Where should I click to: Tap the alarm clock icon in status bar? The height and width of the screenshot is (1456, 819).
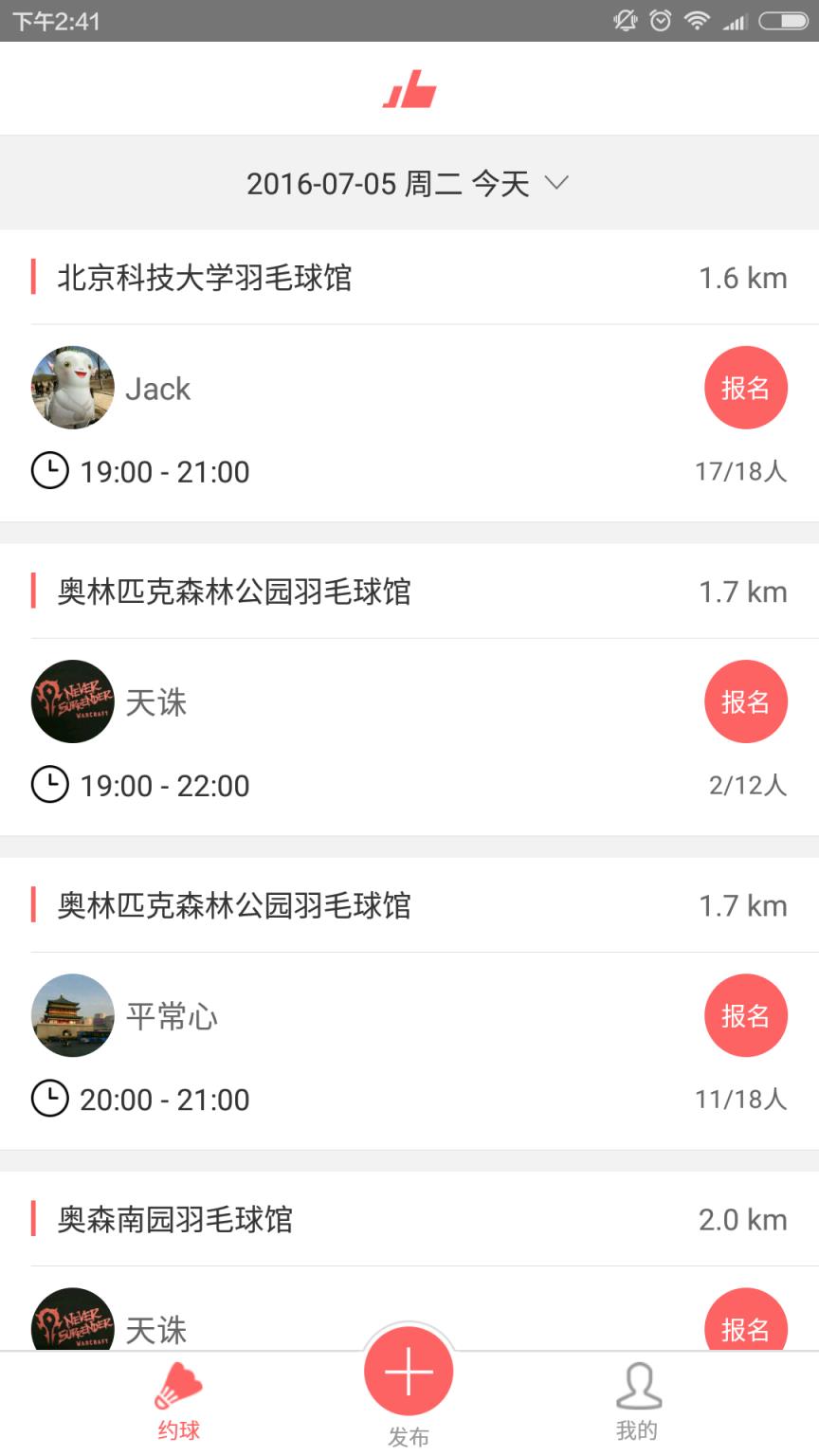click(x=660, y=19)
